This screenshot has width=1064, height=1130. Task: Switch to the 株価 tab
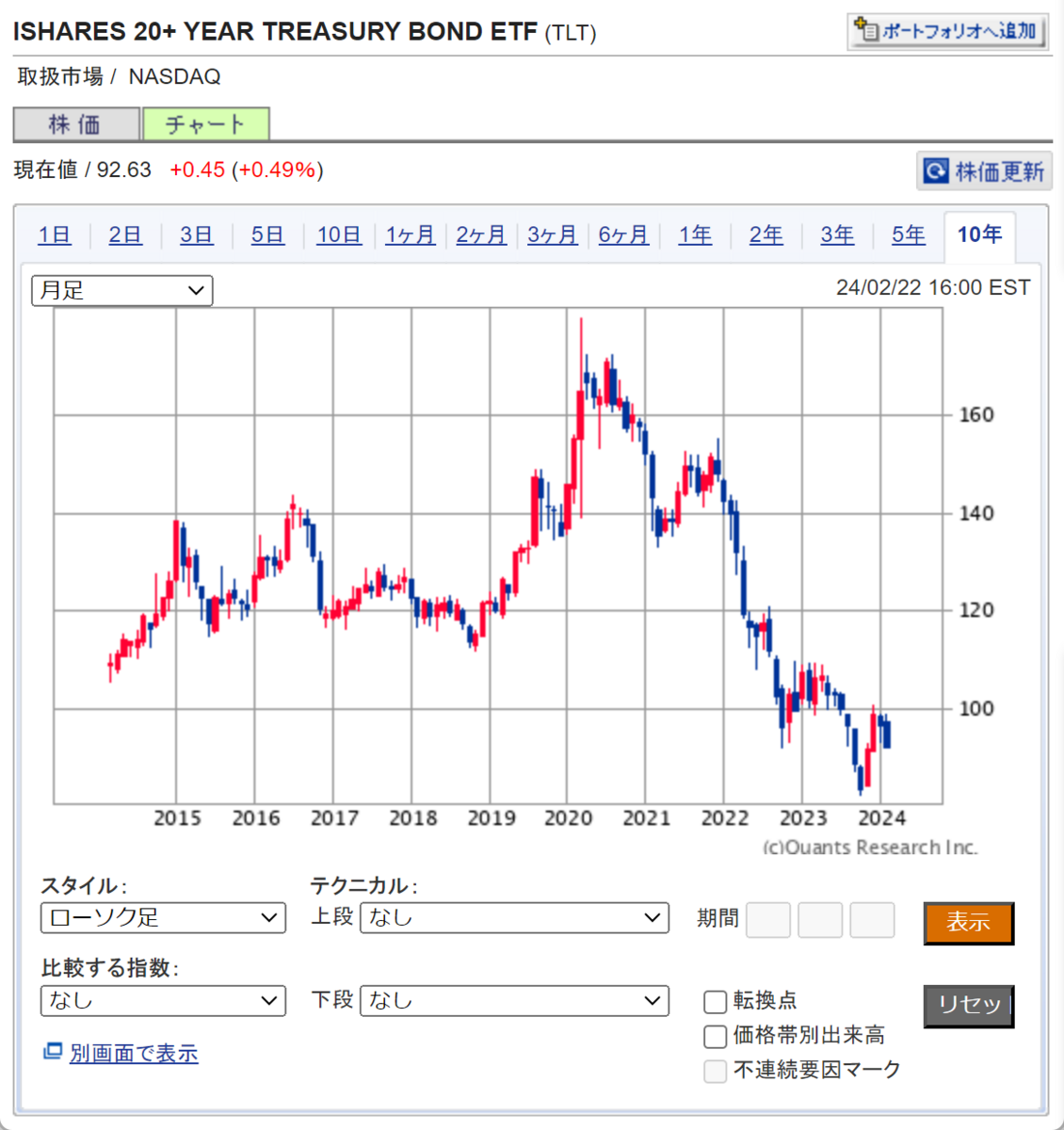(75, 124)
